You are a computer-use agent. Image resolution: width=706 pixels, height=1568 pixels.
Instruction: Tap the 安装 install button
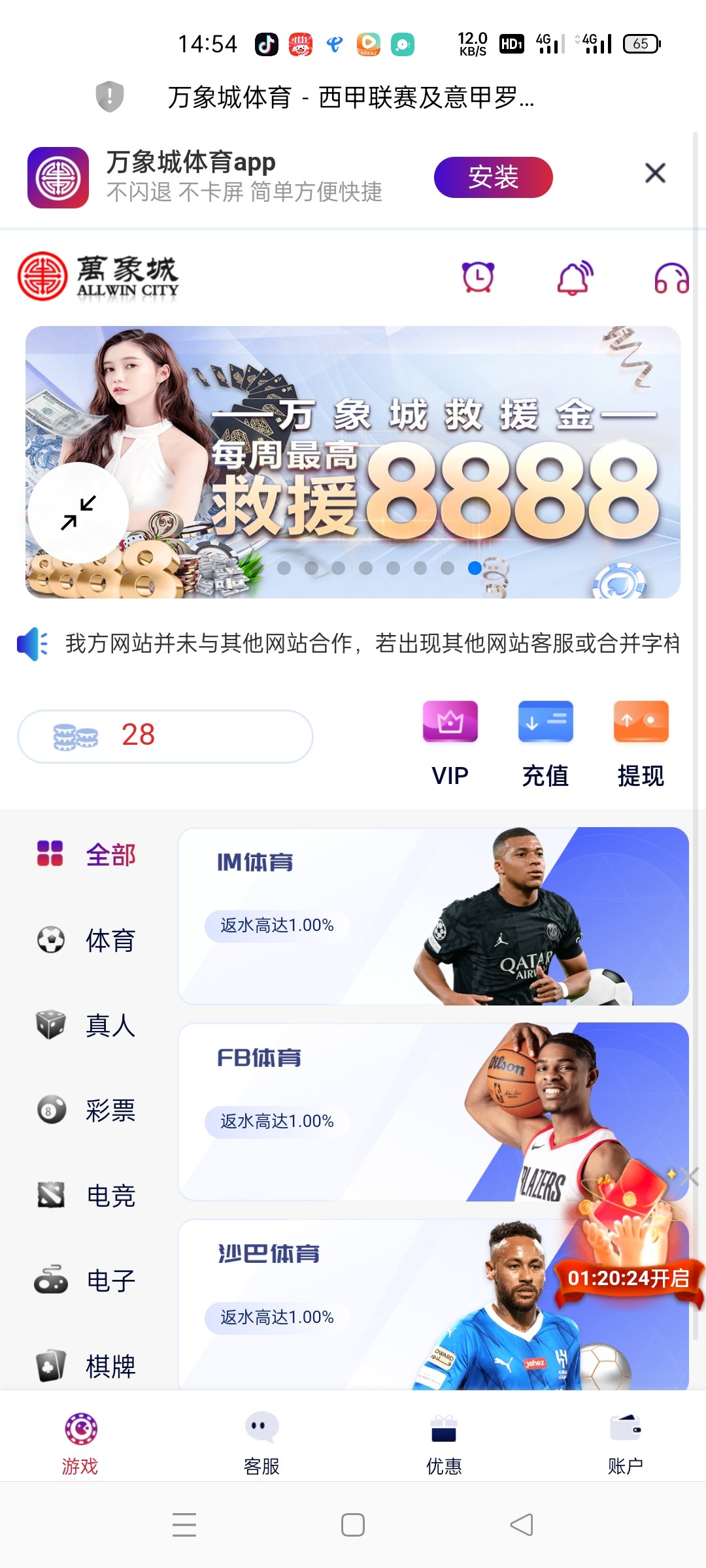[x=493, y=177]
